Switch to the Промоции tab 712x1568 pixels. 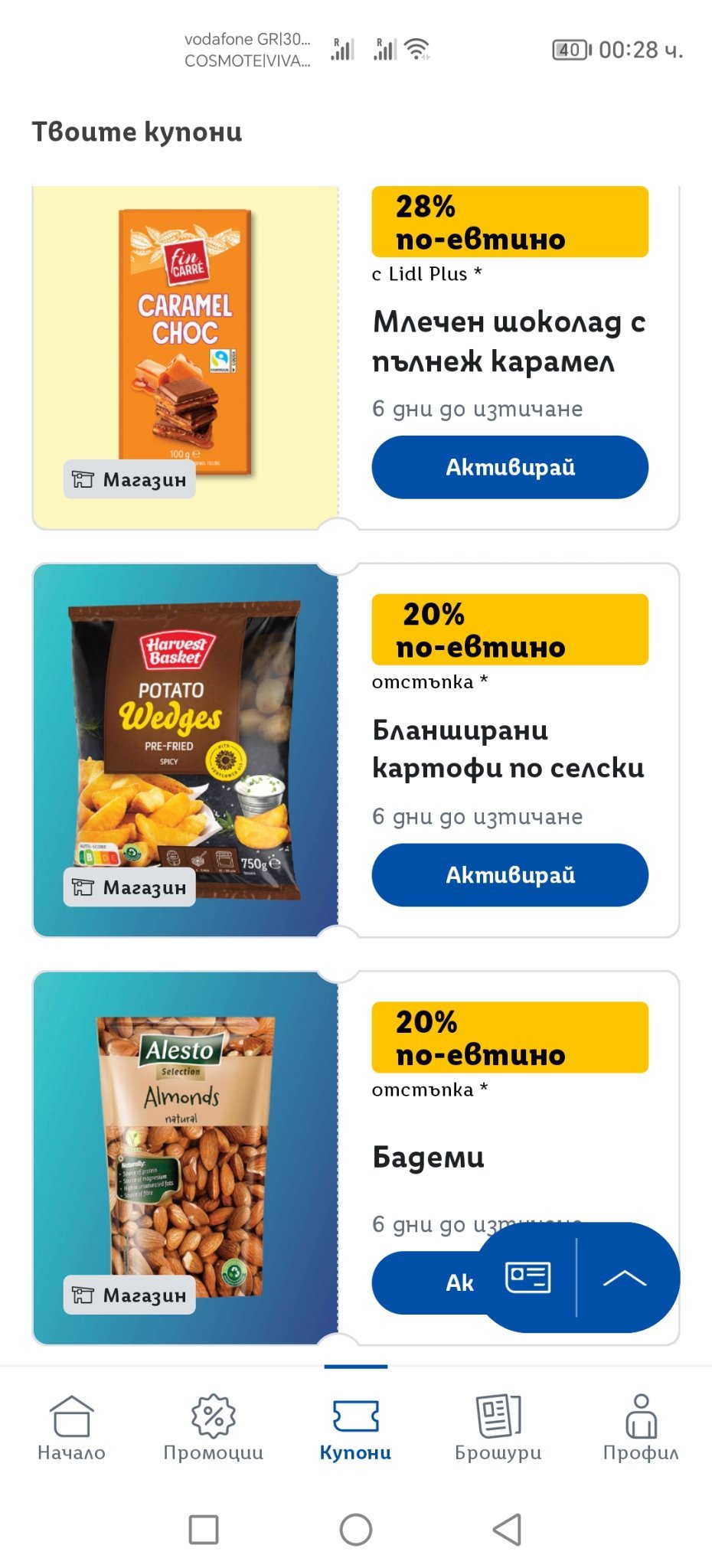click(x=214, y=1426)
